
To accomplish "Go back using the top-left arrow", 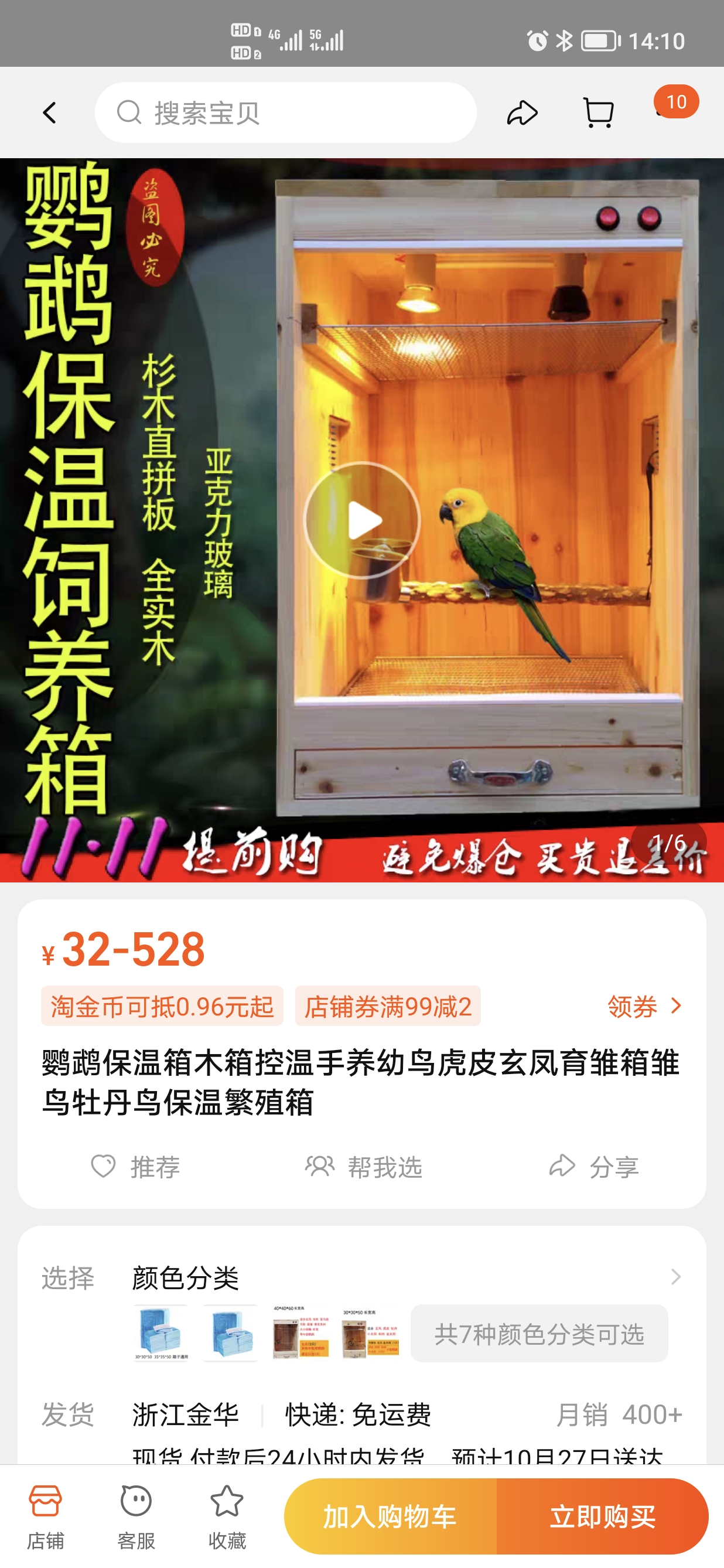I will [x=50, y=113].
